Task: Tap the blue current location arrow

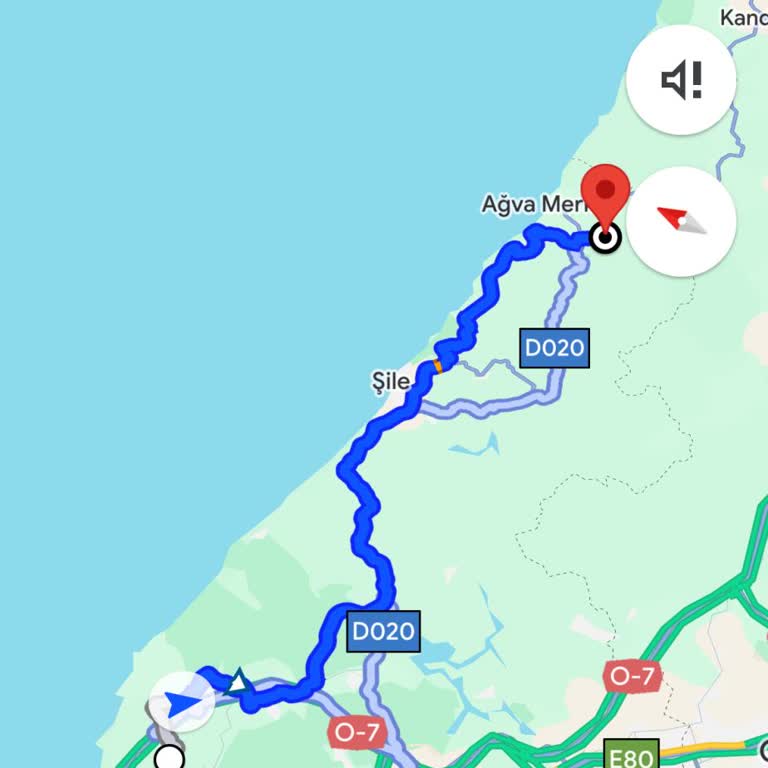Action: coord(183,703)
